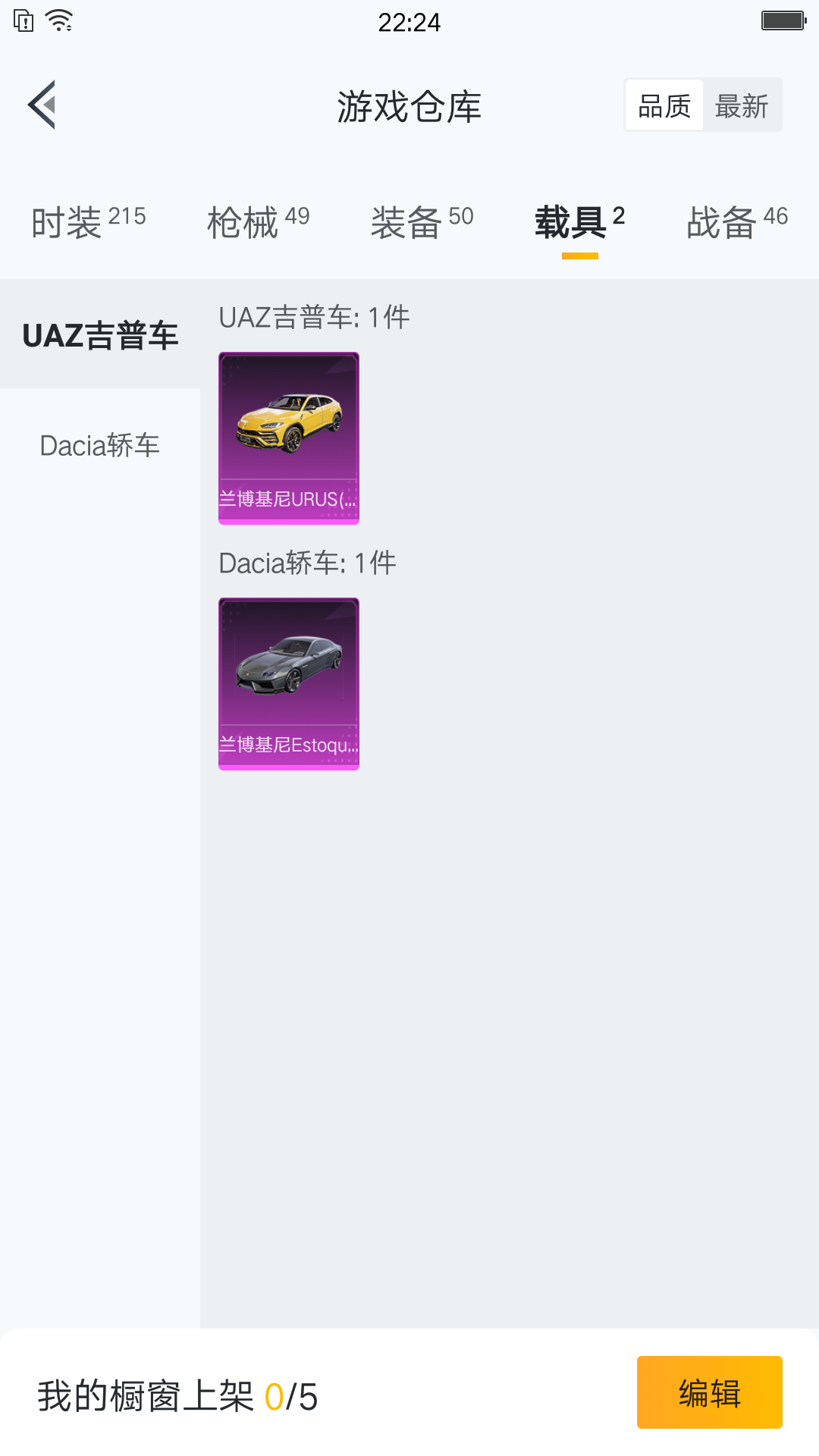Open the 兰博基尼URUS item thumbnail
The image size is (819, 1456).
click(288, 438)
